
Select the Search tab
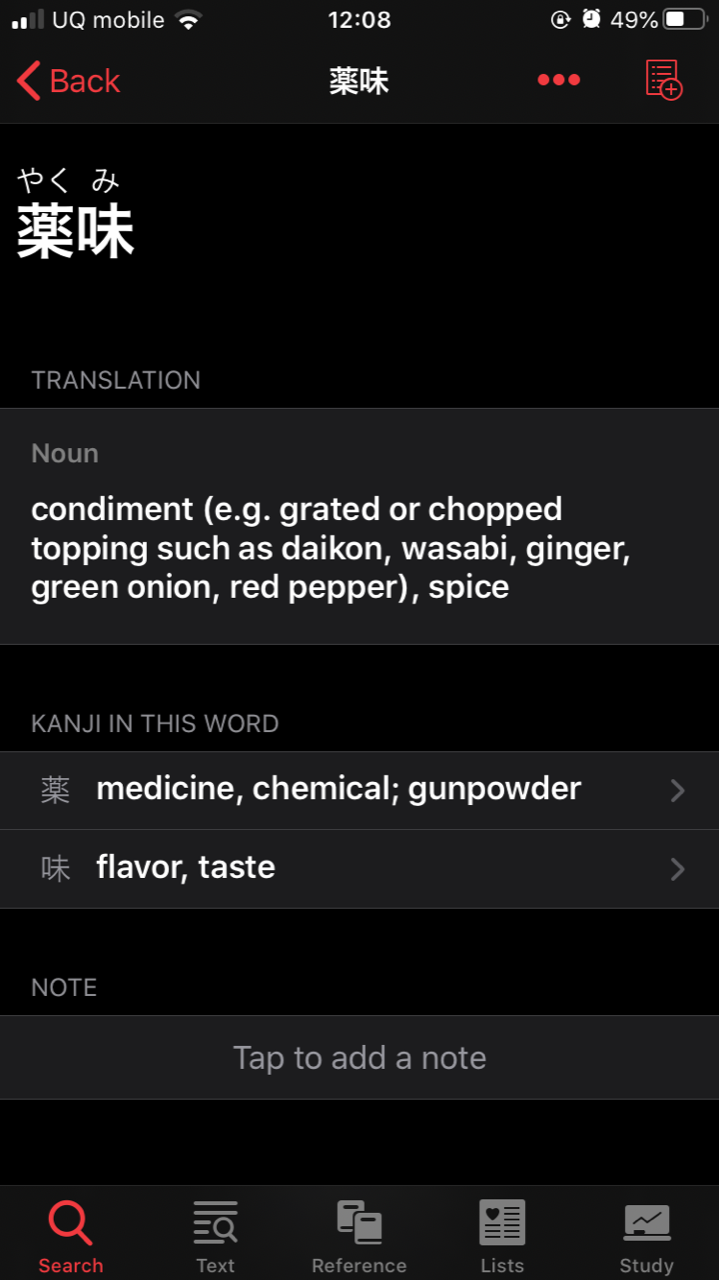click(x=71, y=1237)
